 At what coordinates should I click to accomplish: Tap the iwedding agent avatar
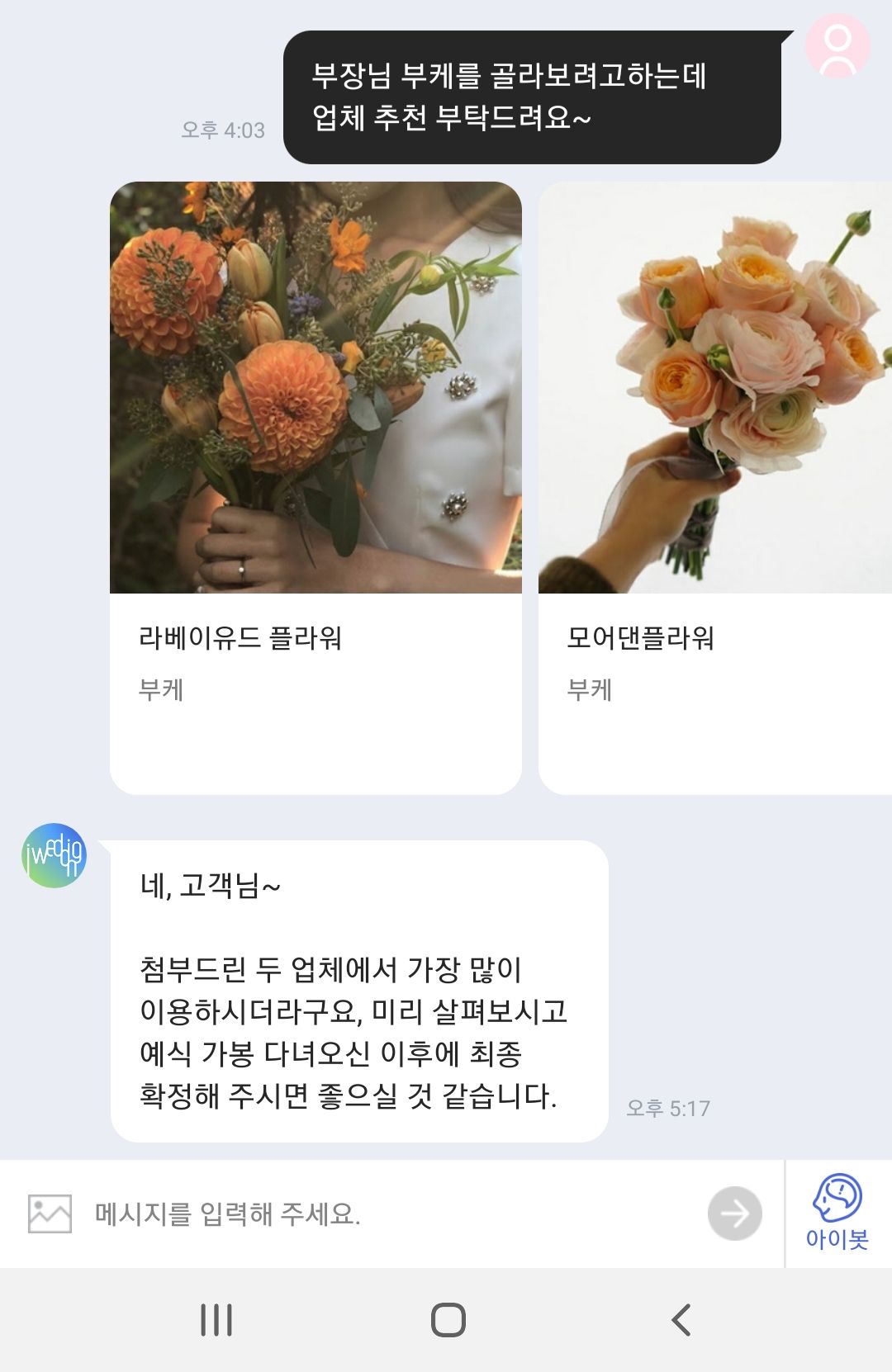coord(54,855)
